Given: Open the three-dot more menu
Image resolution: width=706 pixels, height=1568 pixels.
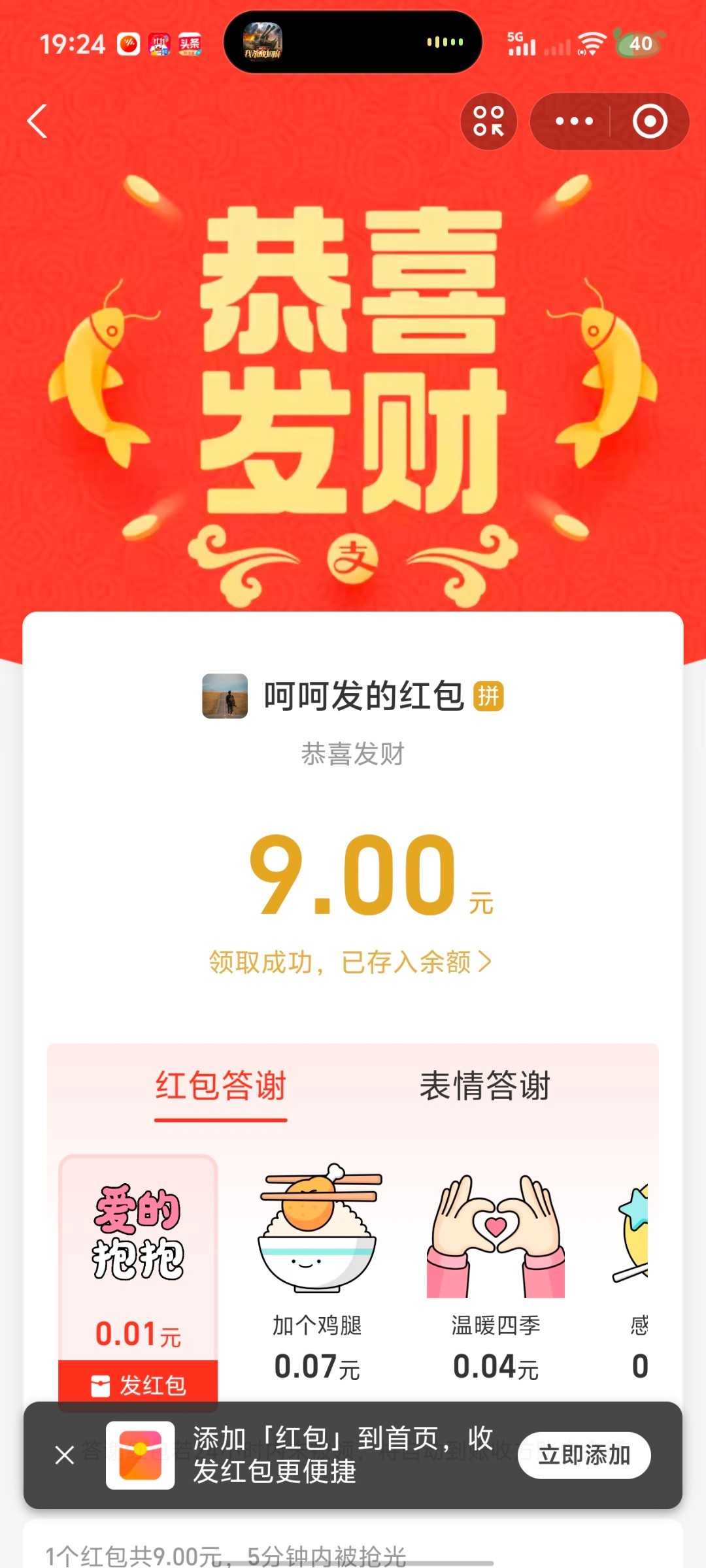Looking at the screenshot, I should [573, 122].
